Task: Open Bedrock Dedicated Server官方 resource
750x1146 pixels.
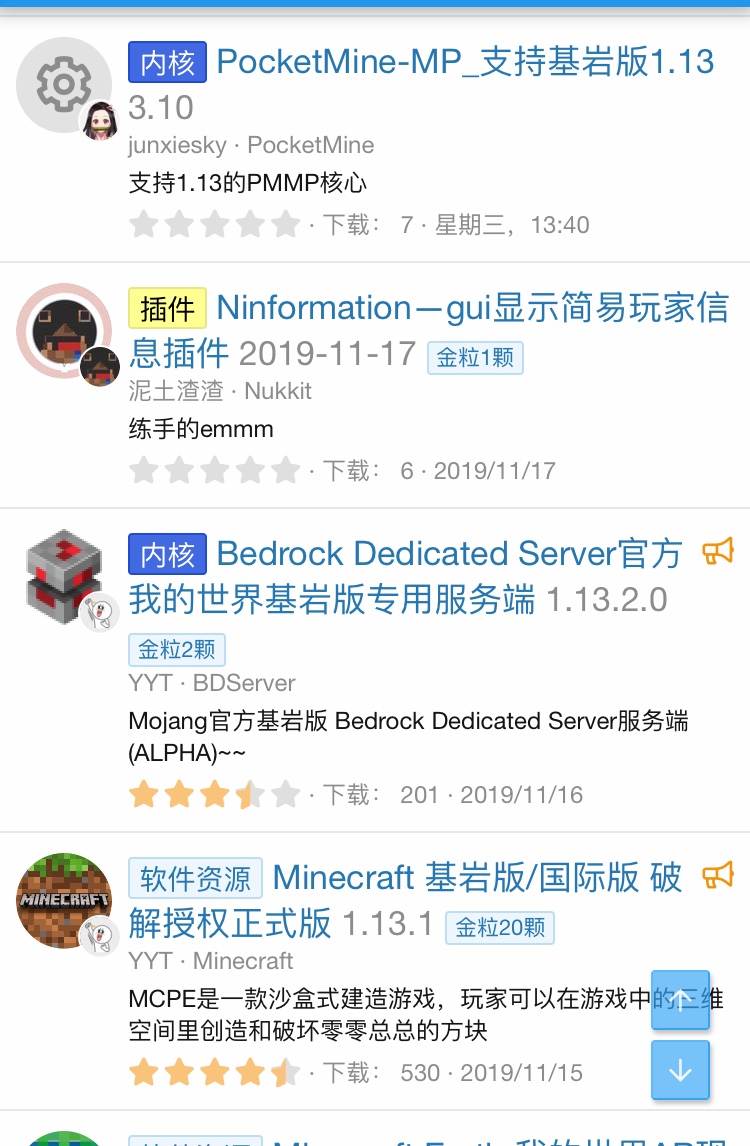Action: pyautogui.click(x=449, y=554)
